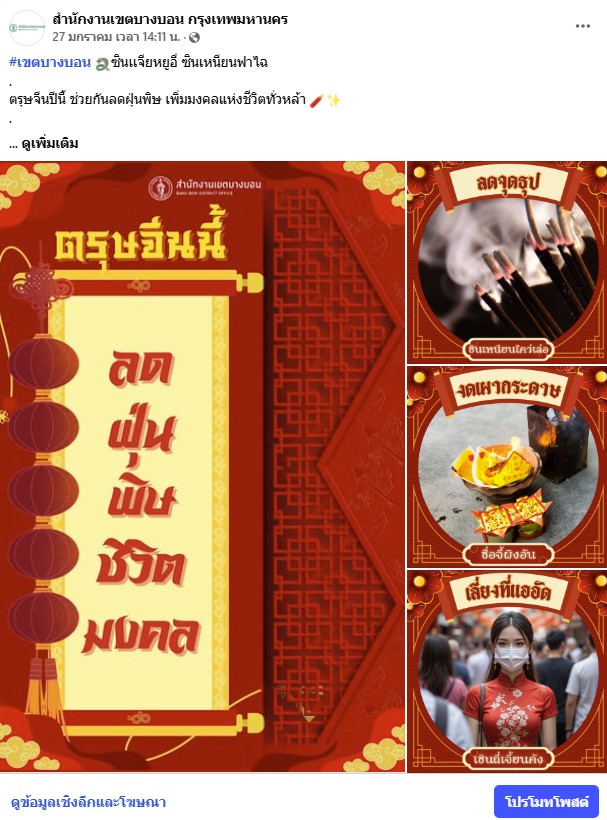Open the เลี่ยงที่แออัด image tile
The width and height of the screenshot is (607, 820).
click(507, 671)
